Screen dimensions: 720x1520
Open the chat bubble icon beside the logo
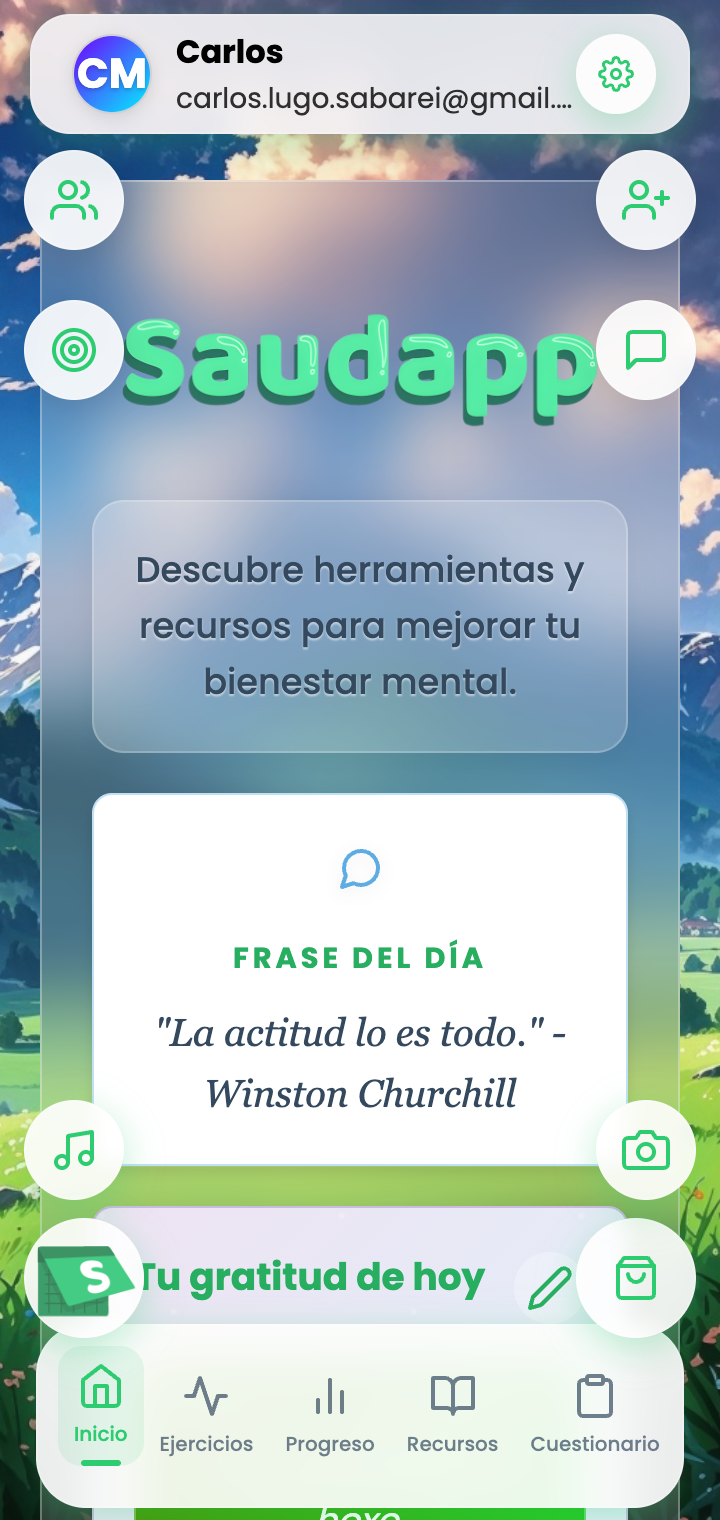coord(645,349)
